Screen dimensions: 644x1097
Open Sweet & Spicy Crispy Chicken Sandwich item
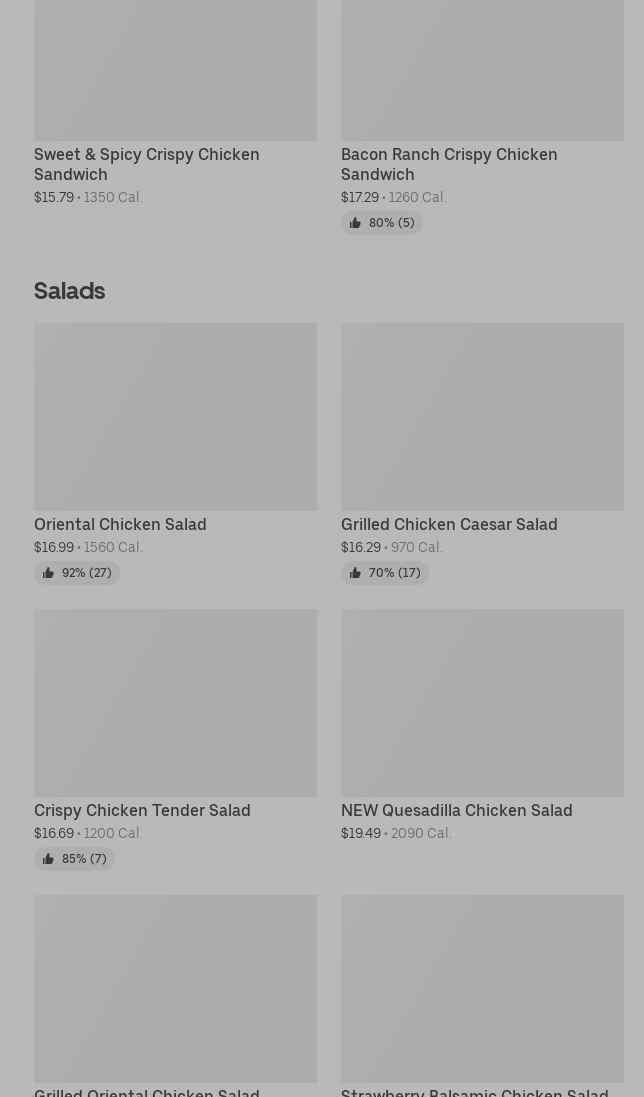(x=176, y=103)
